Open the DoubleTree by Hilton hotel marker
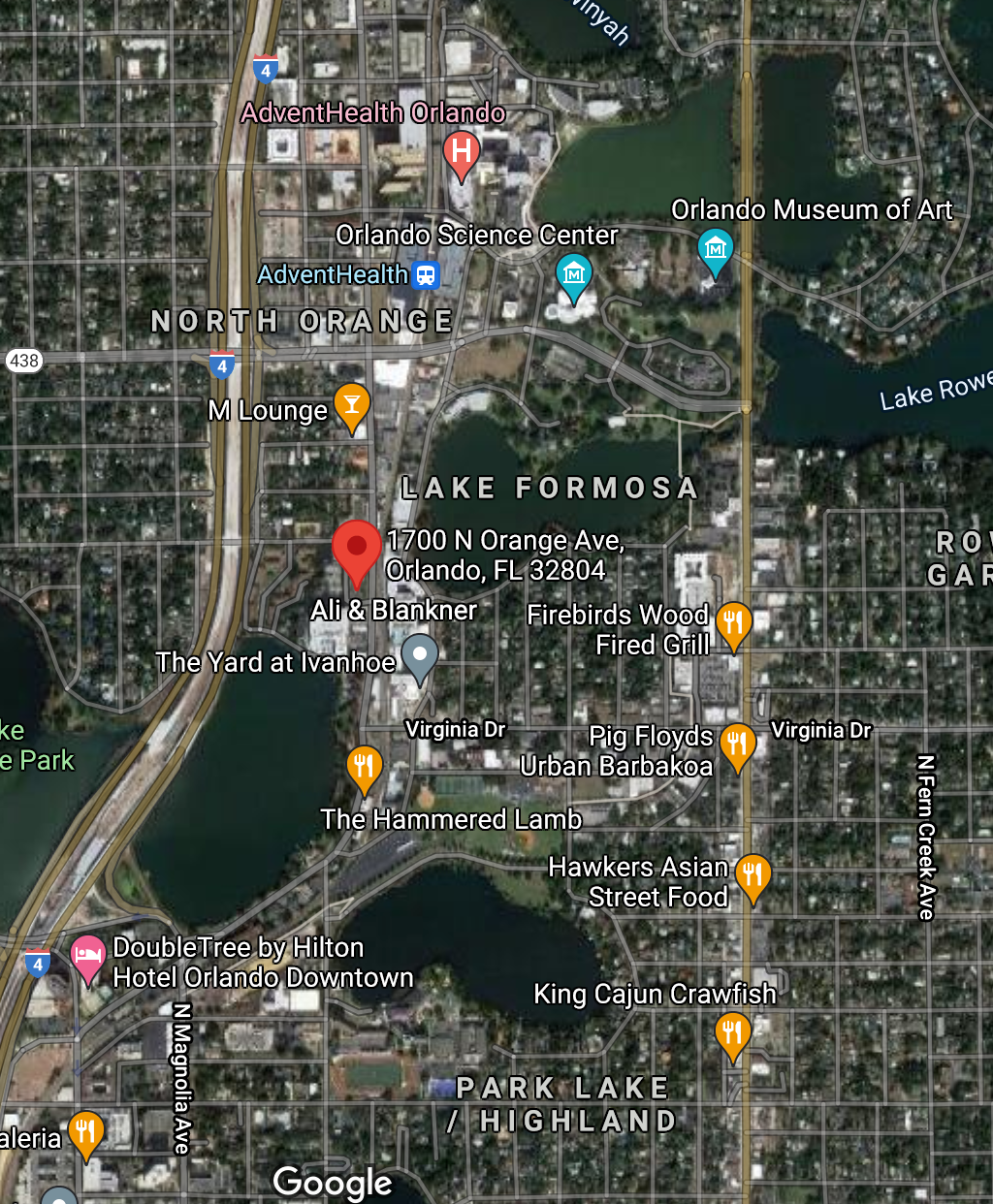Screen dimensions: 993x1204 [x=87, y=956]
